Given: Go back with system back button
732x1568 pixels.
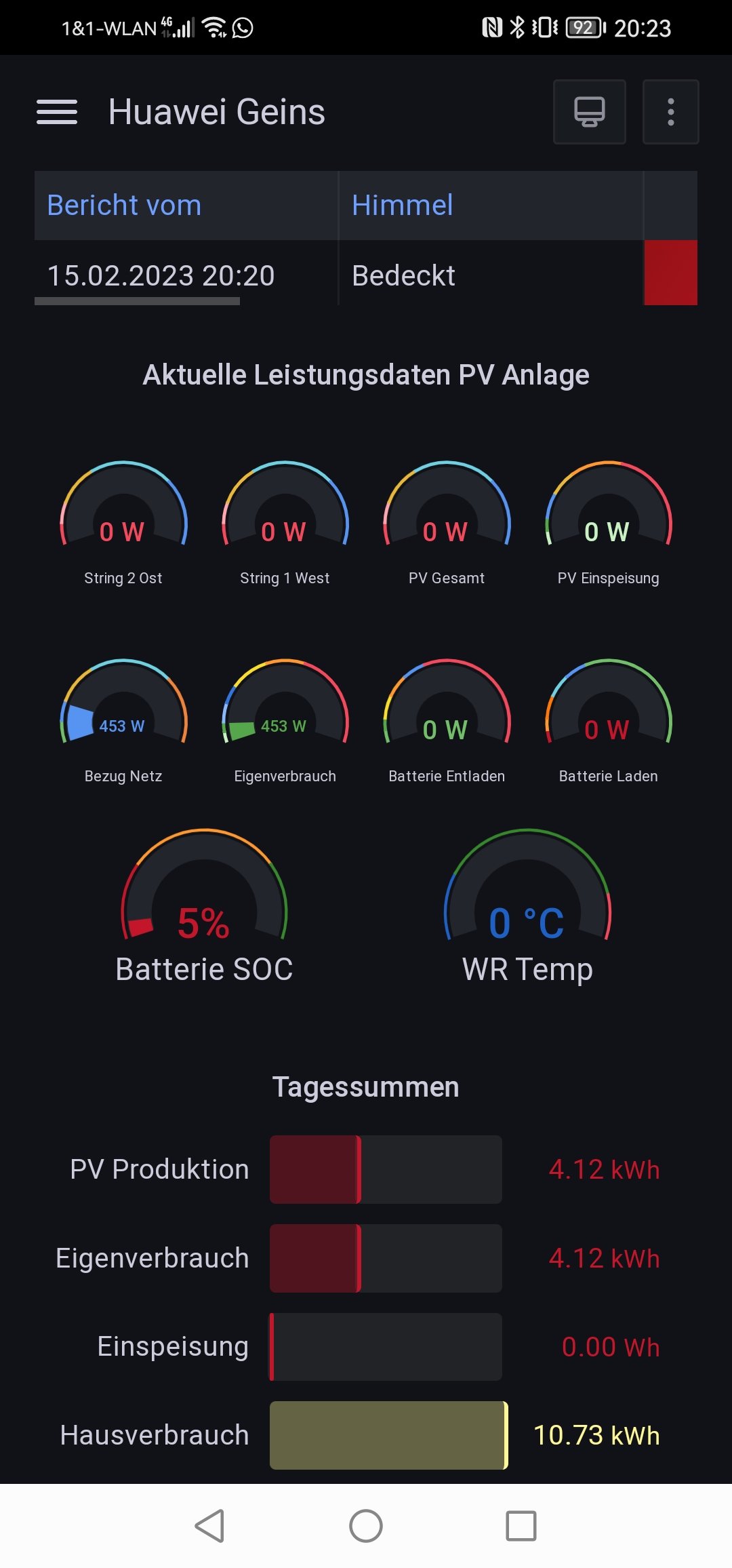Looking at the screenshot, I should (x=209, y=1526).
